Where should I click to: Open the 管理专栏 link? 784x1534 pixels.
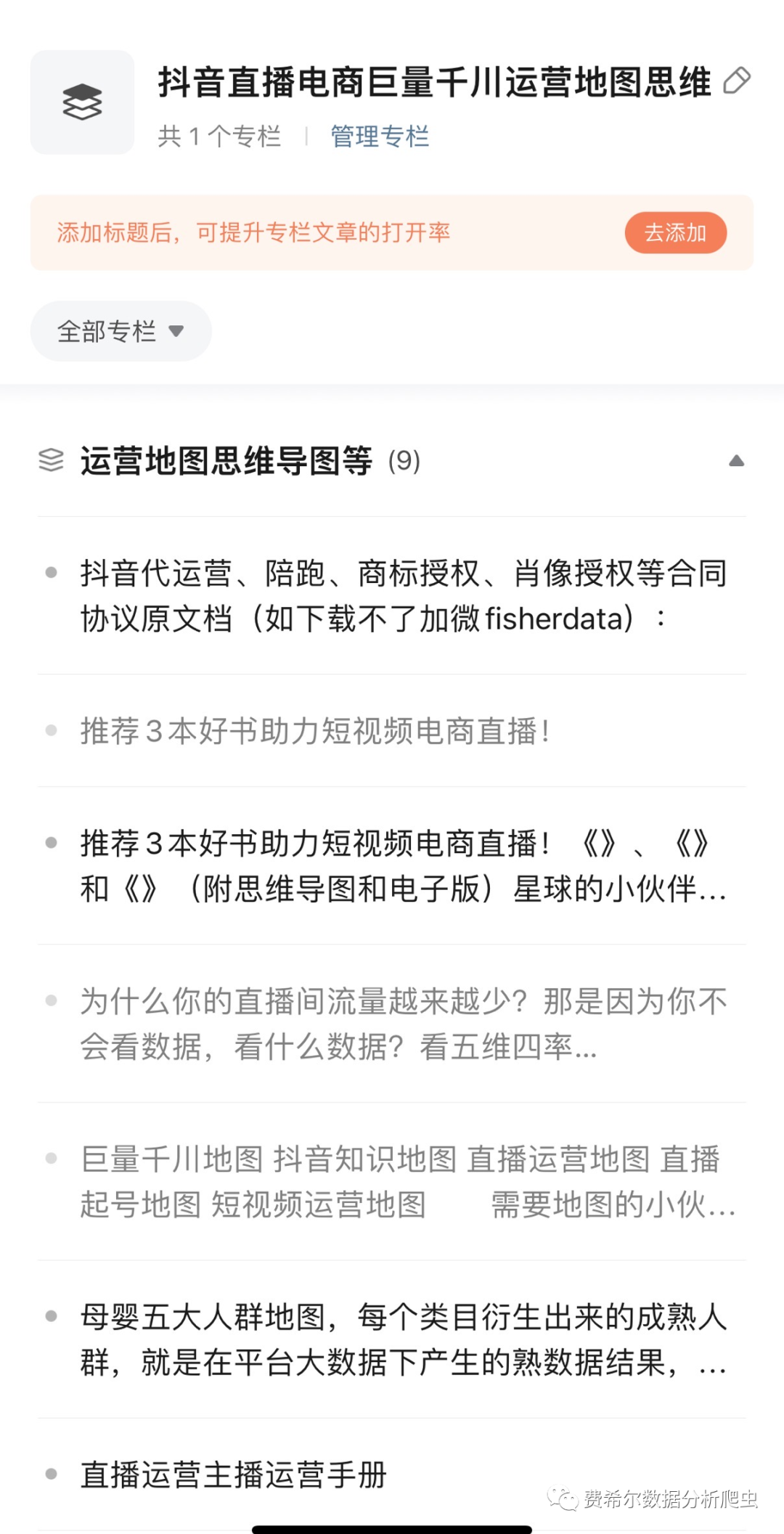tap(379, 136)
